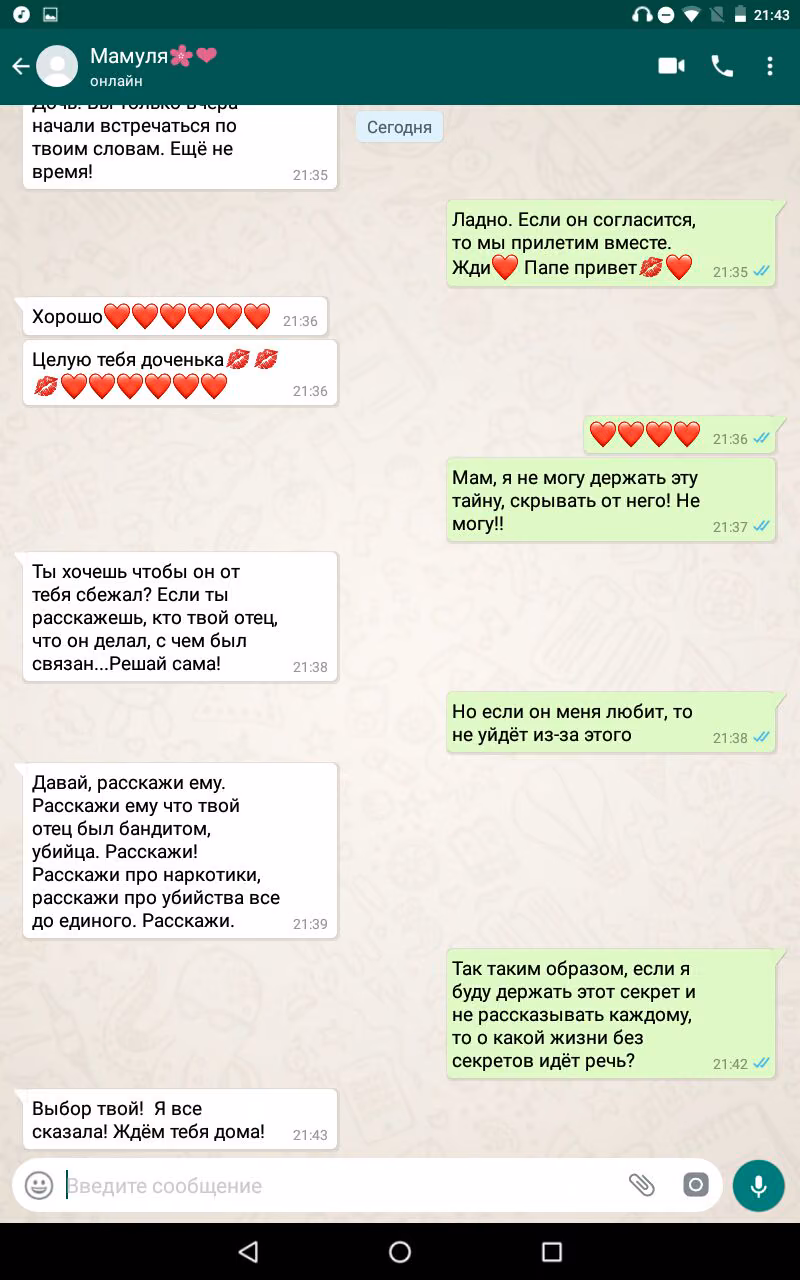Start a voice call with Мамуля
Viewport: 800px width, 1280px height.
click(722, 66)
